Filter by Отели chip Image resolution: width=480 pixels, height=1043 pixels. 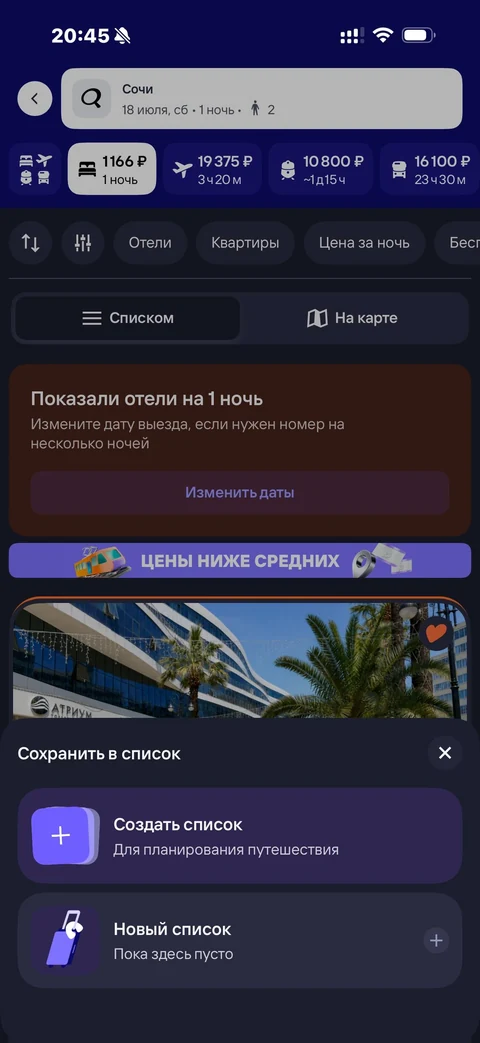pos(150,243)
